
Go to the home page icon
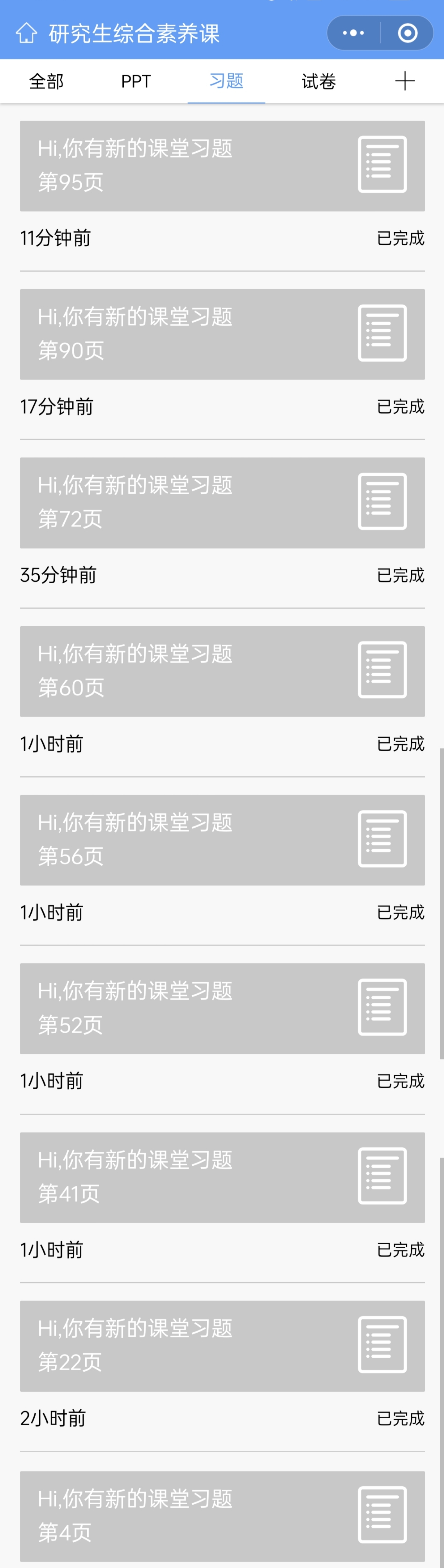(26, 33)
